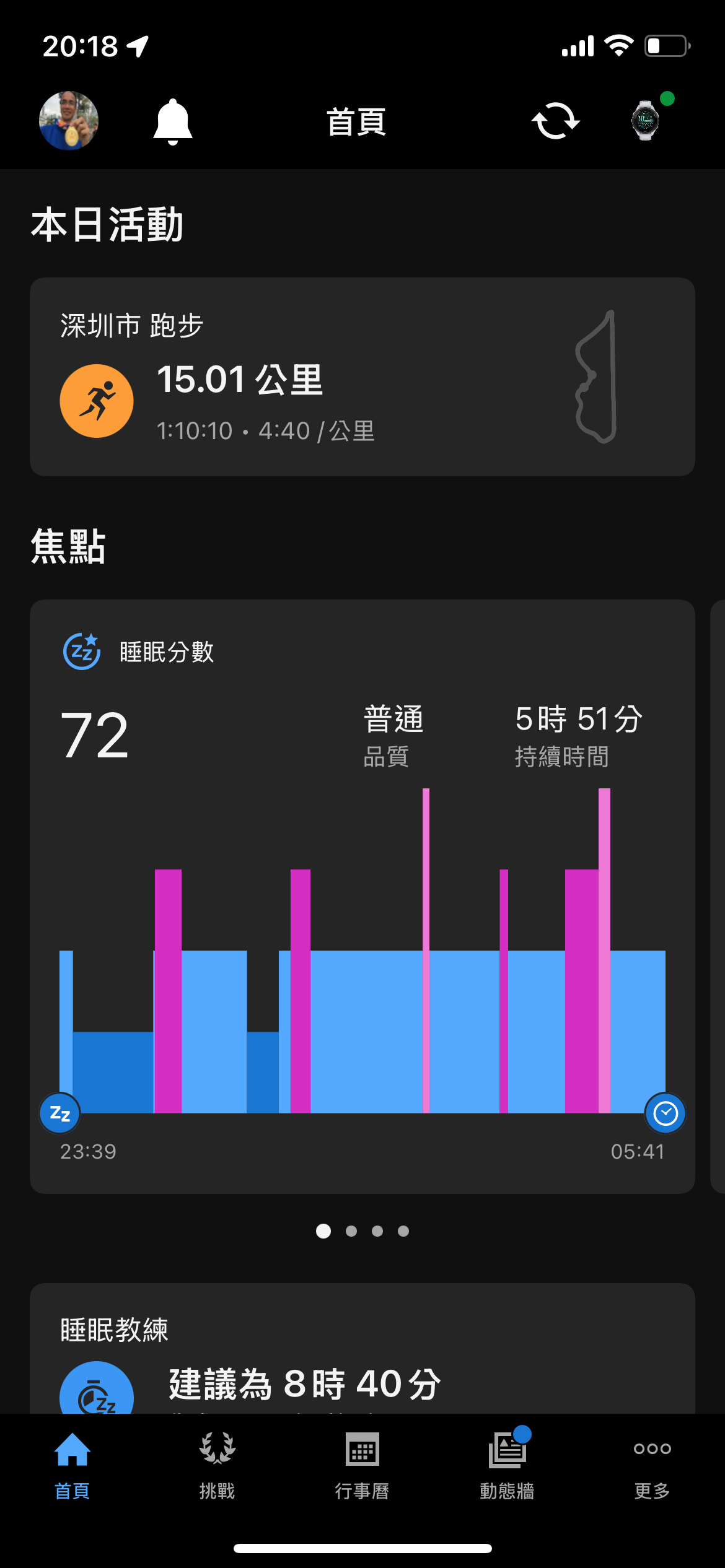Open the 深圳市 跑步 15.01 公里 activity card
Image resolution: width=725 pixels, height=1568 pixels.
pos(362,377)
